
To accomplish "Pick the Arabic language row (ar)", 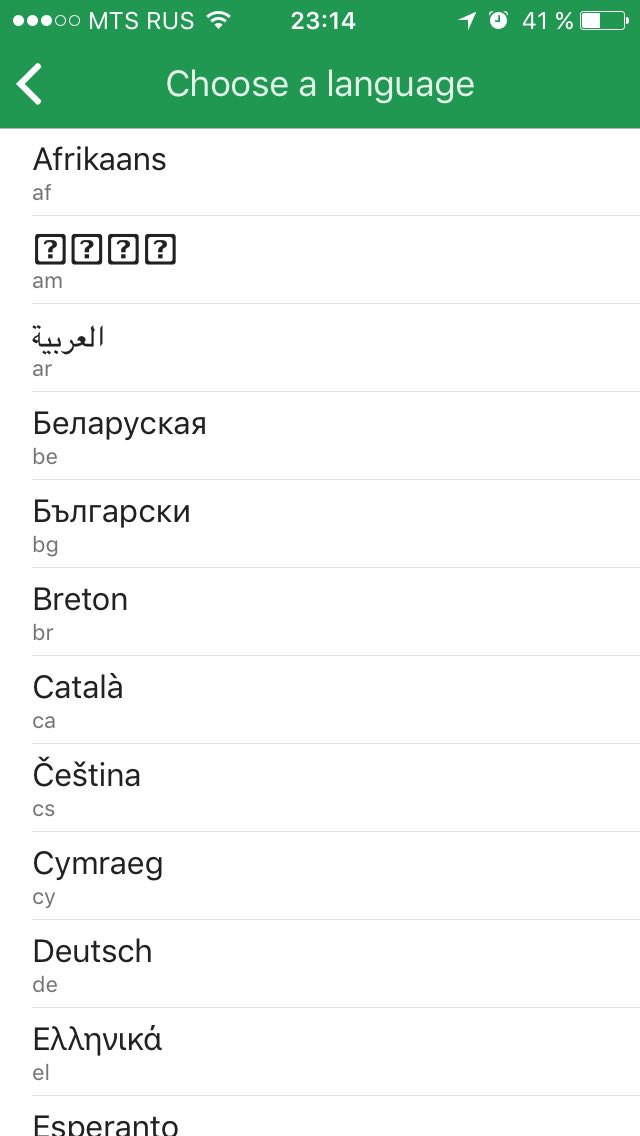I will [x=320, y=348].
